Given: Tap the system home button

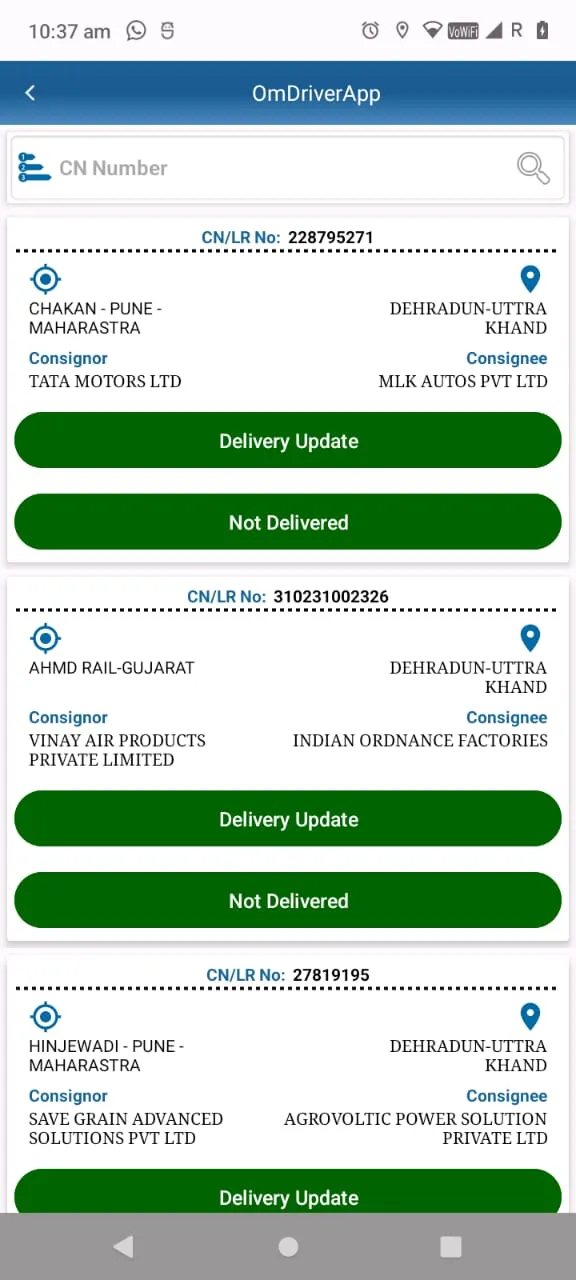Looking at the screenshot, I should tap(288, 1246).
